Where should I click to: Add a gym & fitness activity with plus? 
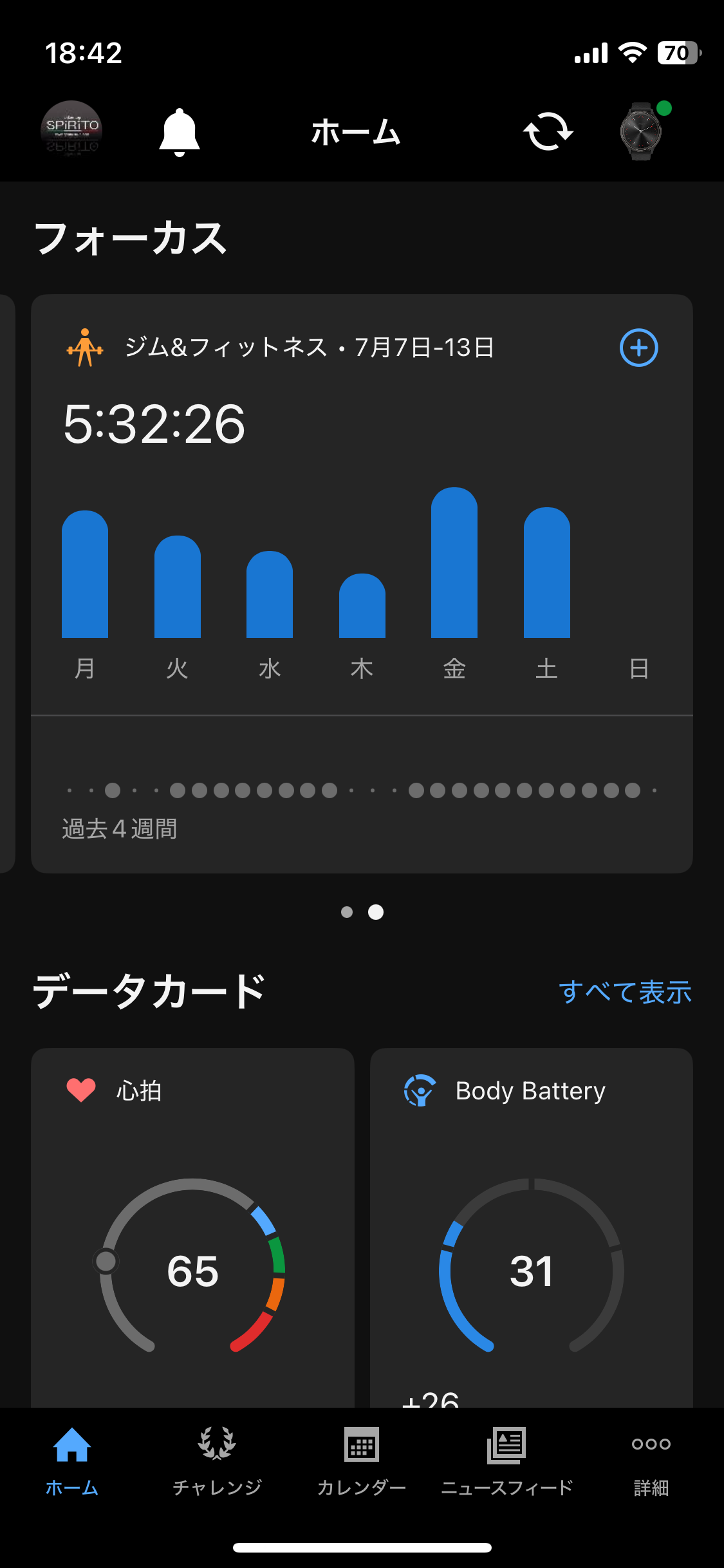[638, 348]
